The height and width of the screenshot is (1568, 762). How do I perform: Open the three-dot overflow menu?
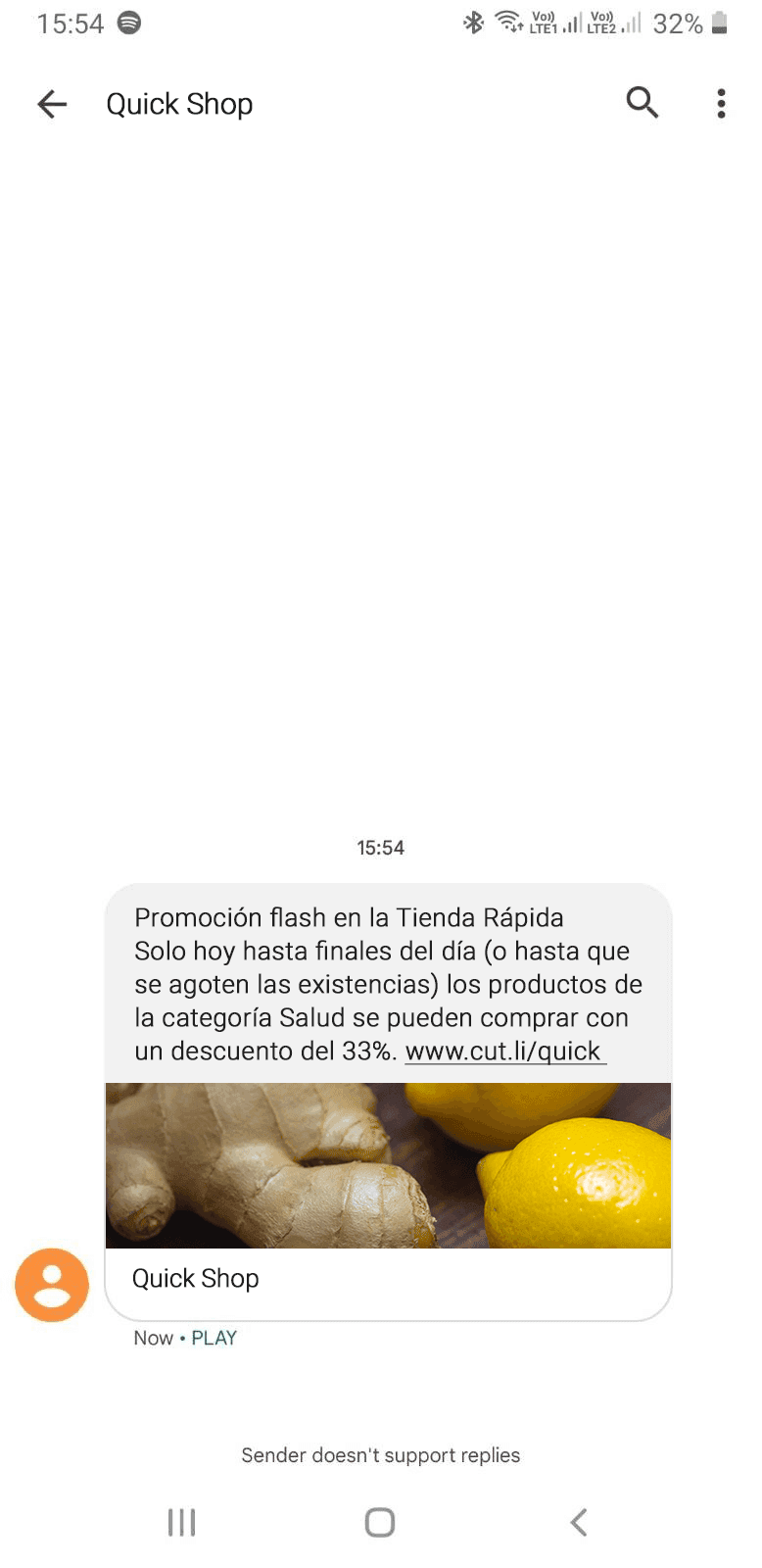pyautogui.click(x=722, y=103)
